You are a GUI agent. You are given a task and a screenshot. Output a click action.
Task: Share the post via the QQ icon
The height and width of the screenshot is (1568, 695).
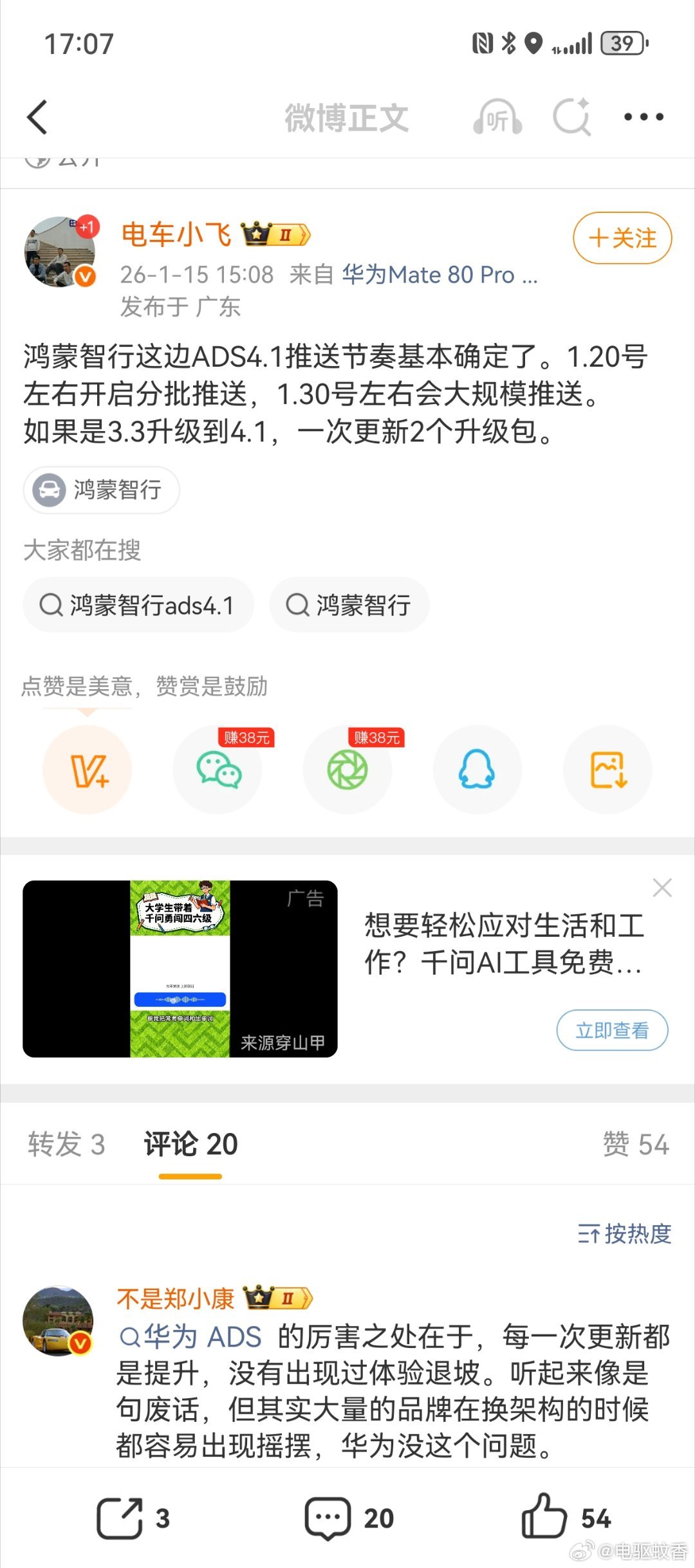coord(477,770)
